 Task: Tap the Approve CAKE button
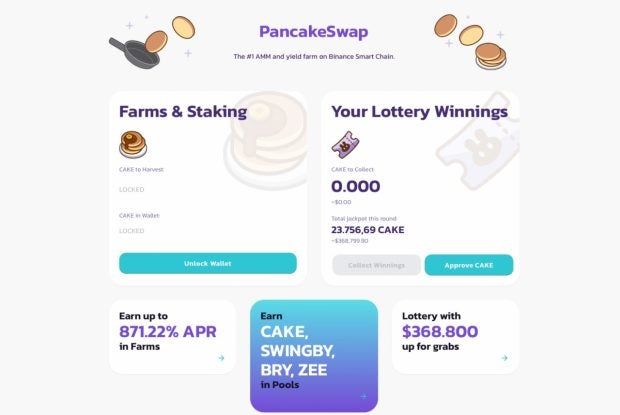click(x=468, y=265)
